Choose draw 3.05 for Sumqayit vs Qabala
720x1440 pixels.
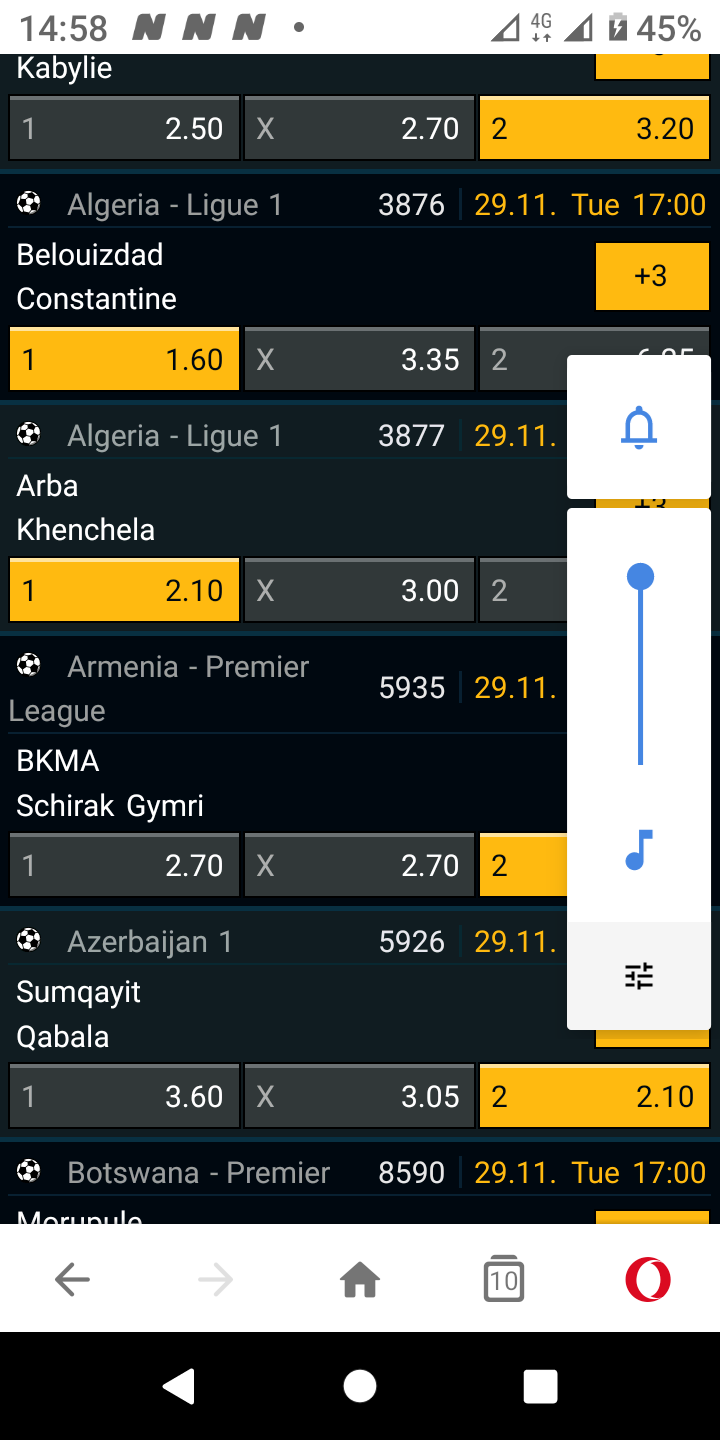359,1096
